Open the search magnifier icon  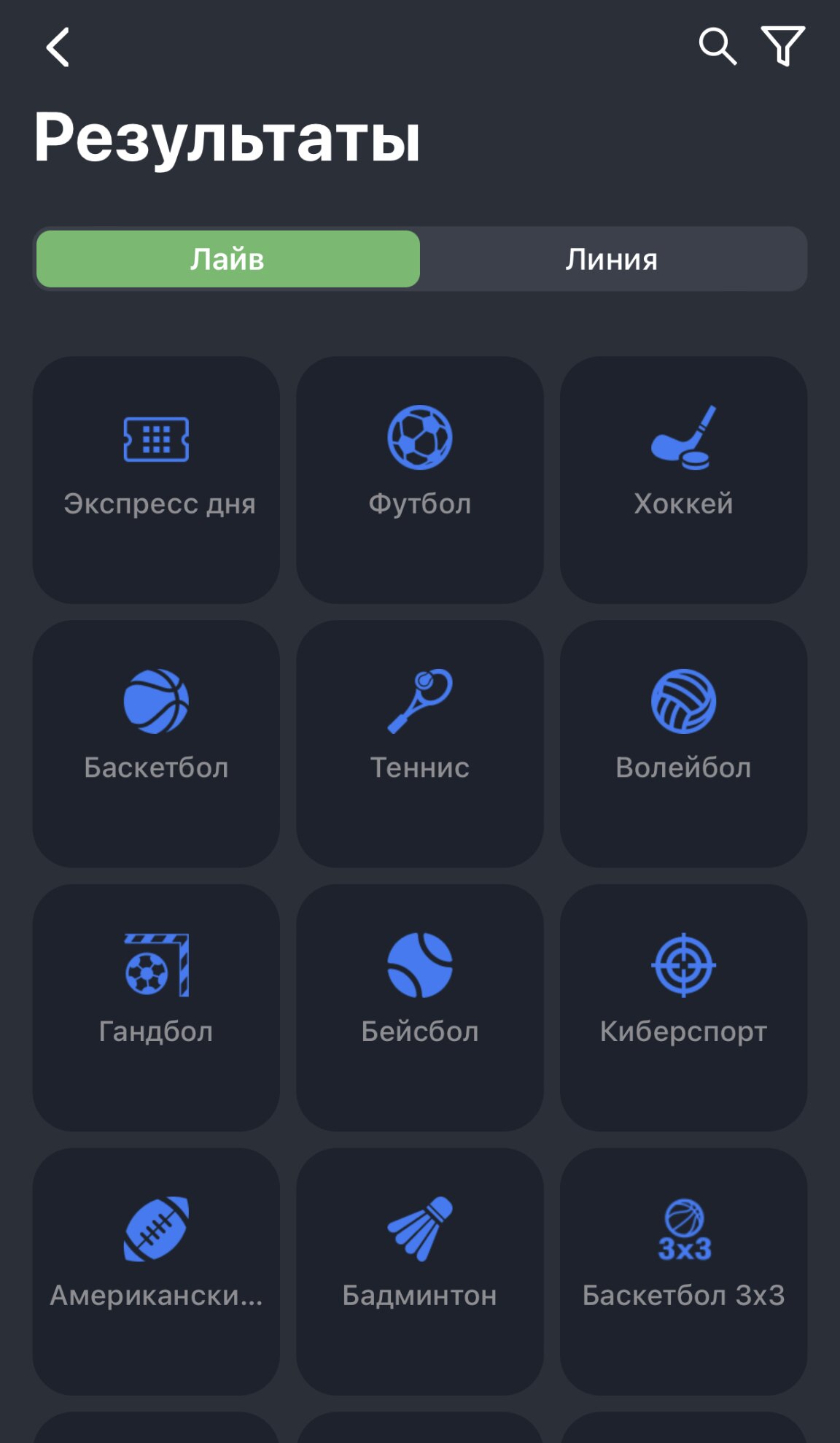[x=717, y=47]
